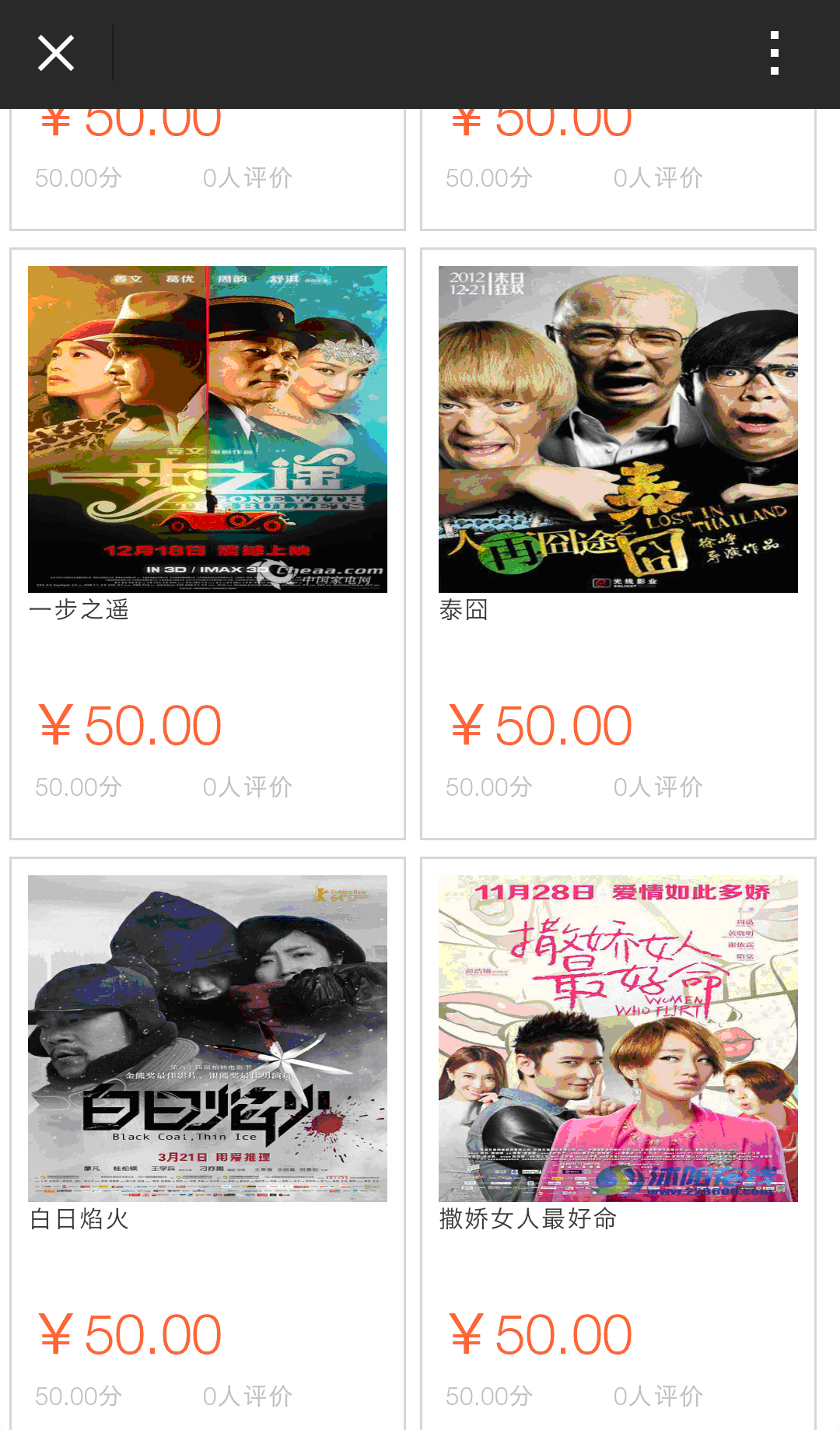Open the 泰囧 movie card
The height and width of the screenshot is (1430, 840).
[618, 429]
